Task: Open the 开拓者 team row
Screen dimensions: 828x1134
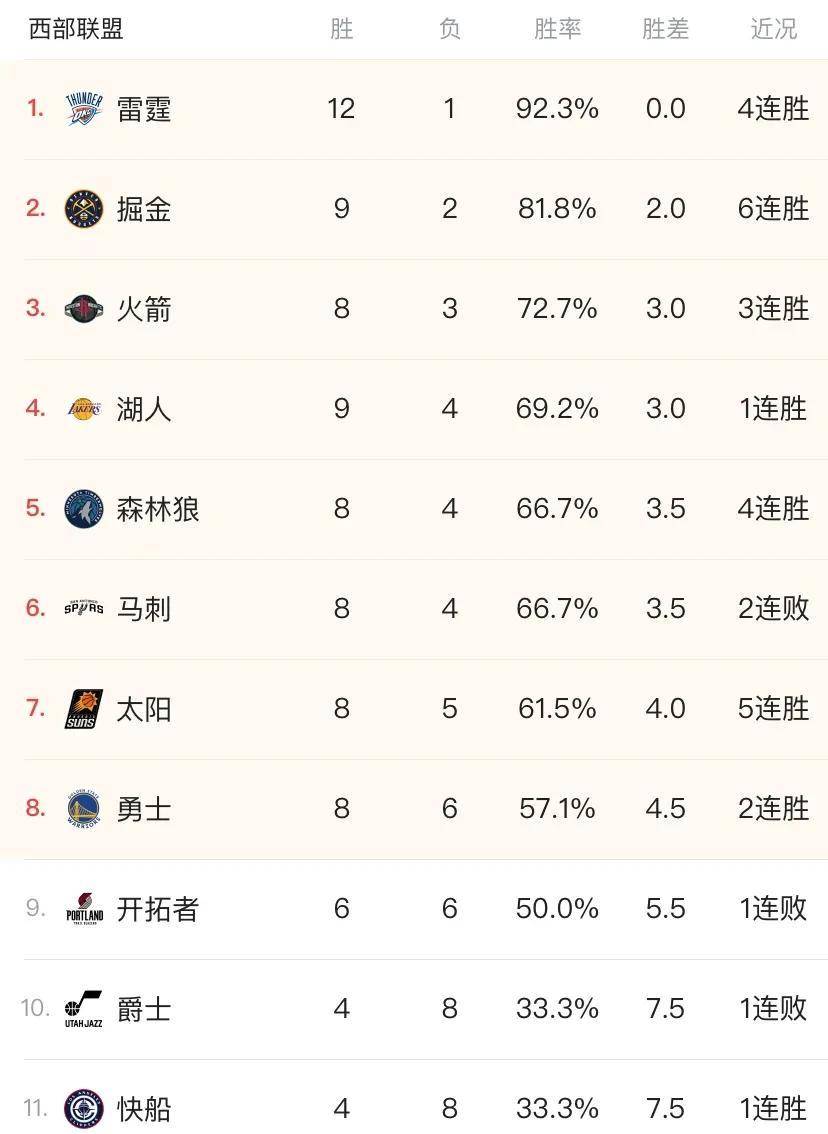Action: tap(158, 909)
